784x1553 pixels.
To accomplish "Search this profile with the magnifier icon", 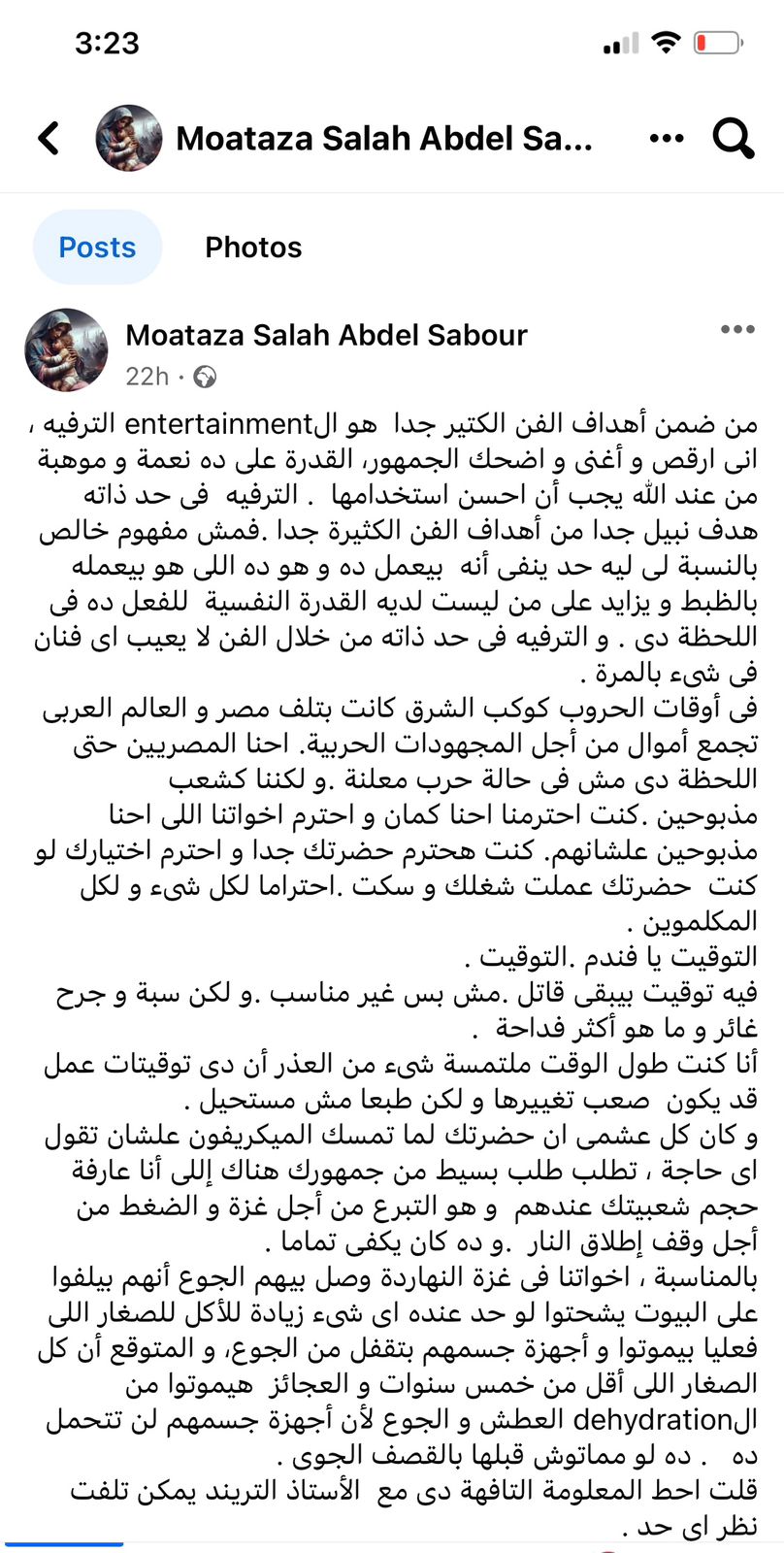I will click(x=734, y=139).
